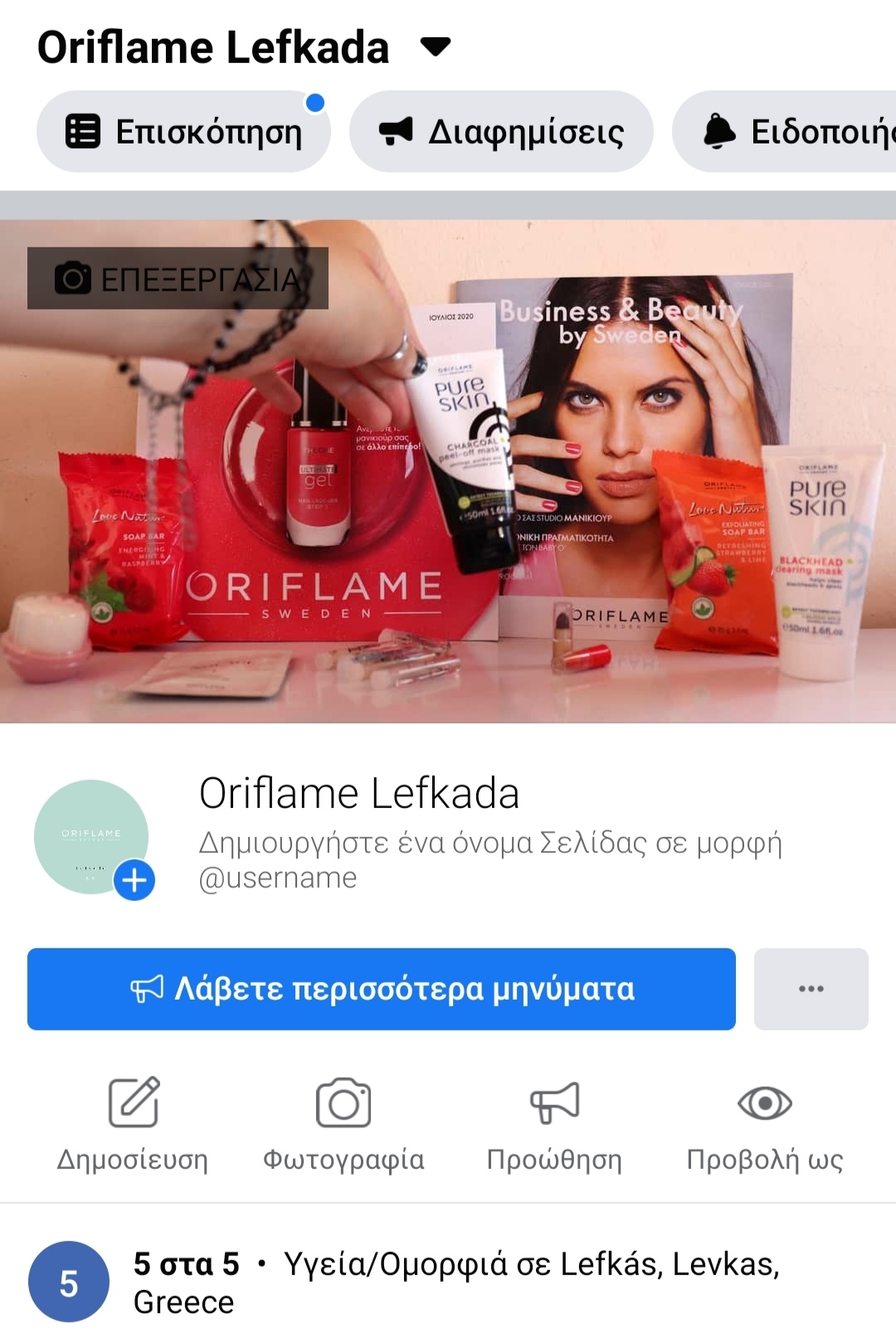Expand the Oriflame Lefkada page dropdown
The width and height of the screenshot is (896, 1339).
(435, 46)
